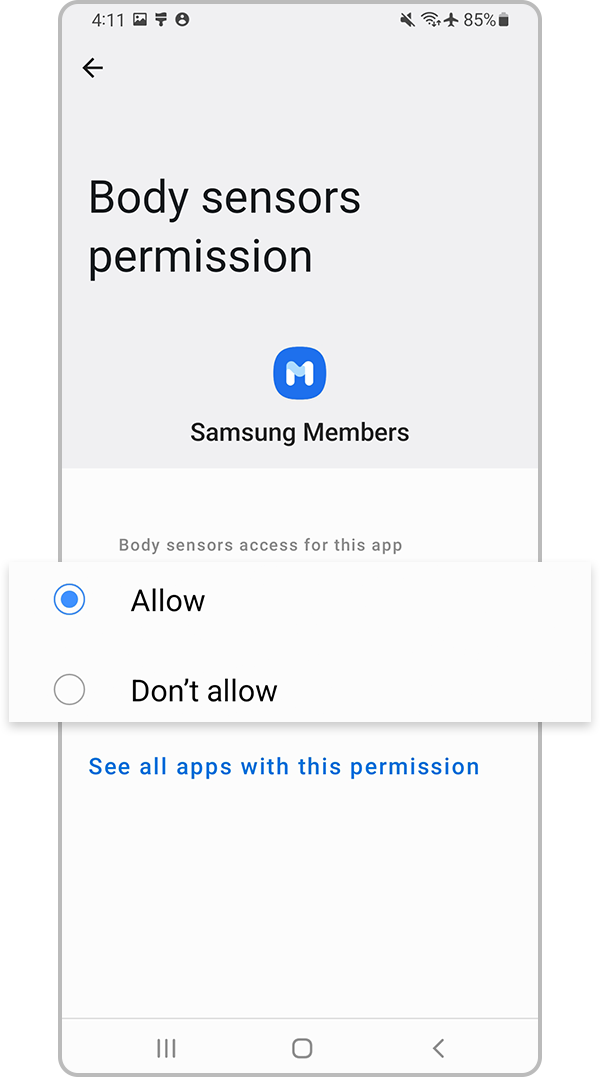This screenshot has height=1077, width=600.
Task: Tap the system home button
Action: point(302,1048)
